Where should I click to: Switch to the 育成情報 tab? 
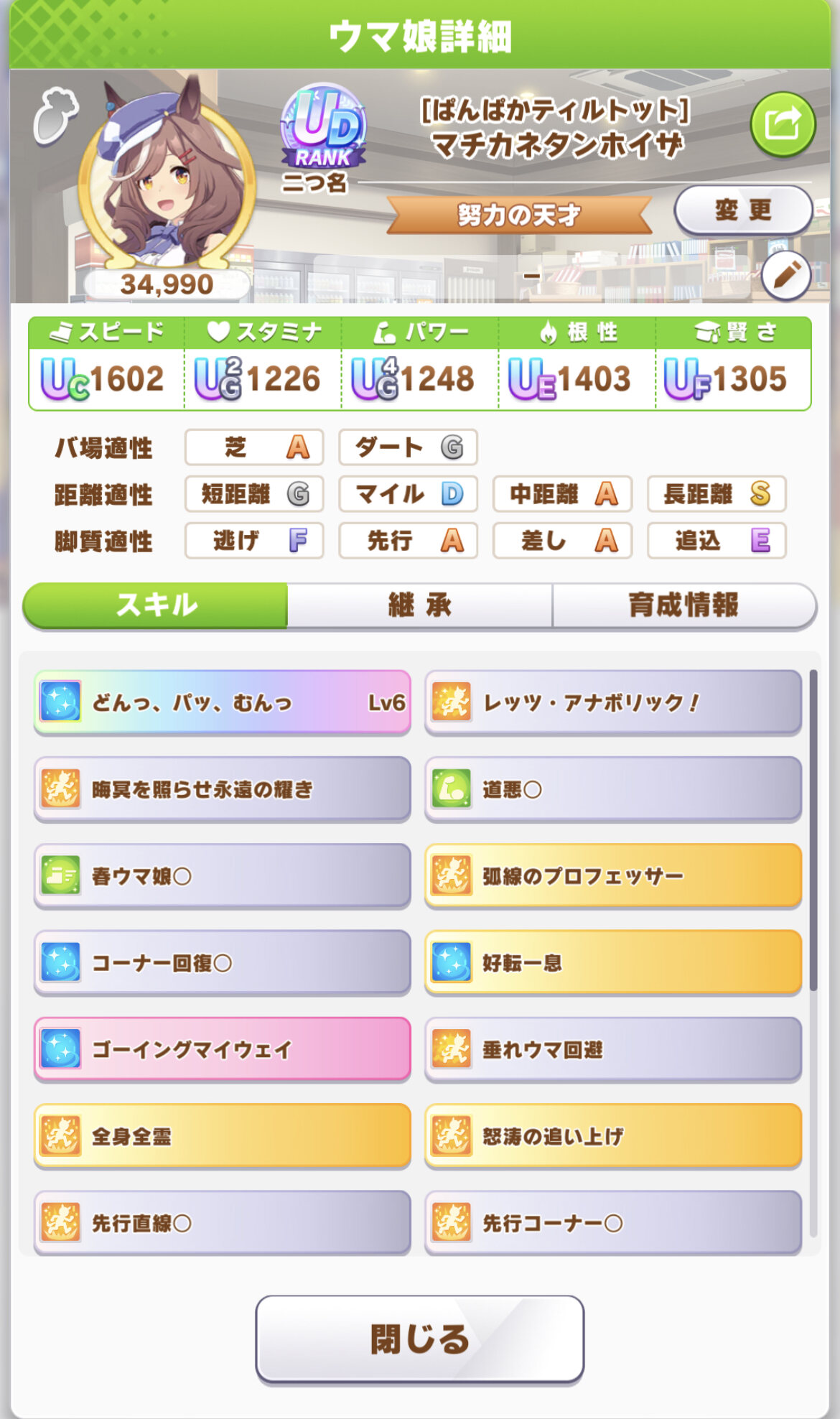(x=683, y=605)
